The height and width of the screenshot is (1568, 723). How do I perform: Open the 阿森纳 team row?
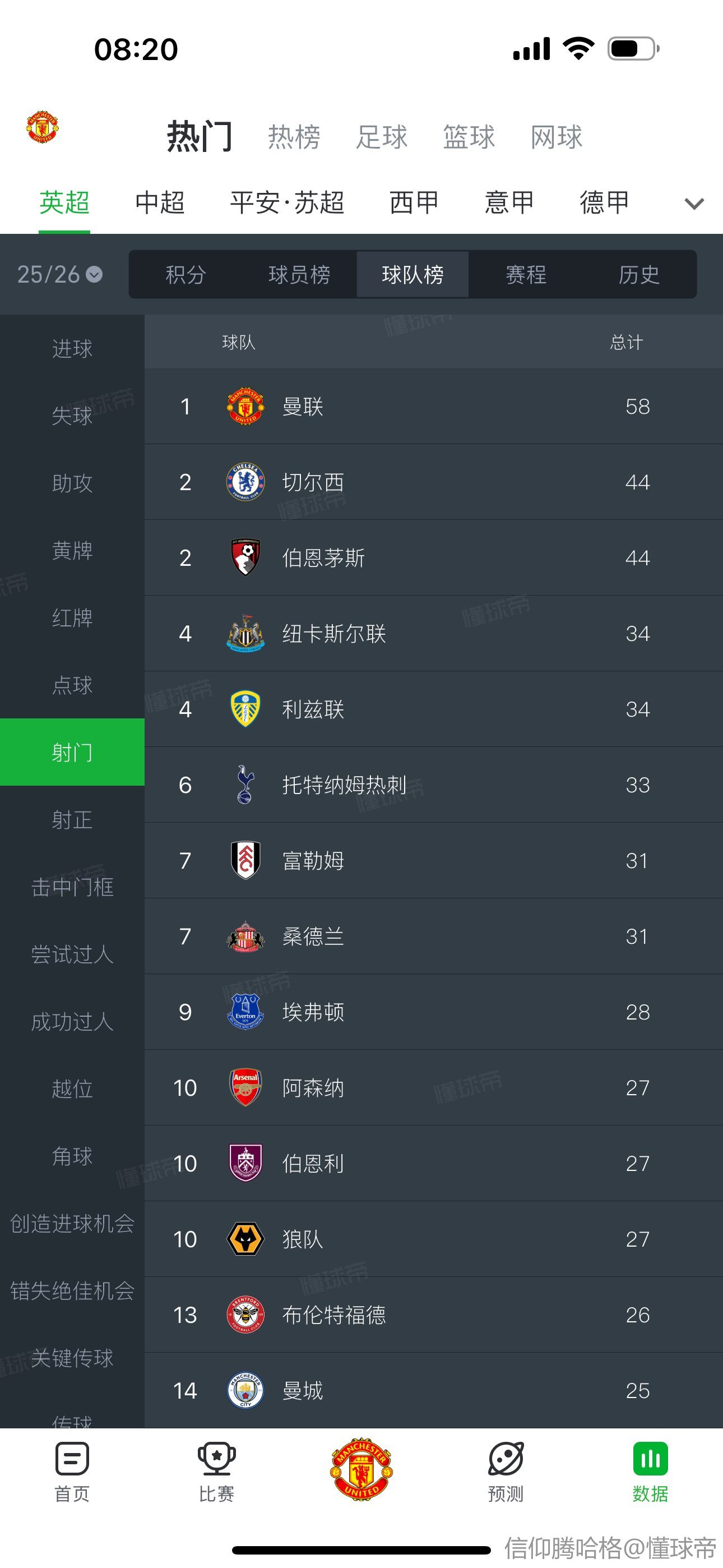tap(433, 1088)
